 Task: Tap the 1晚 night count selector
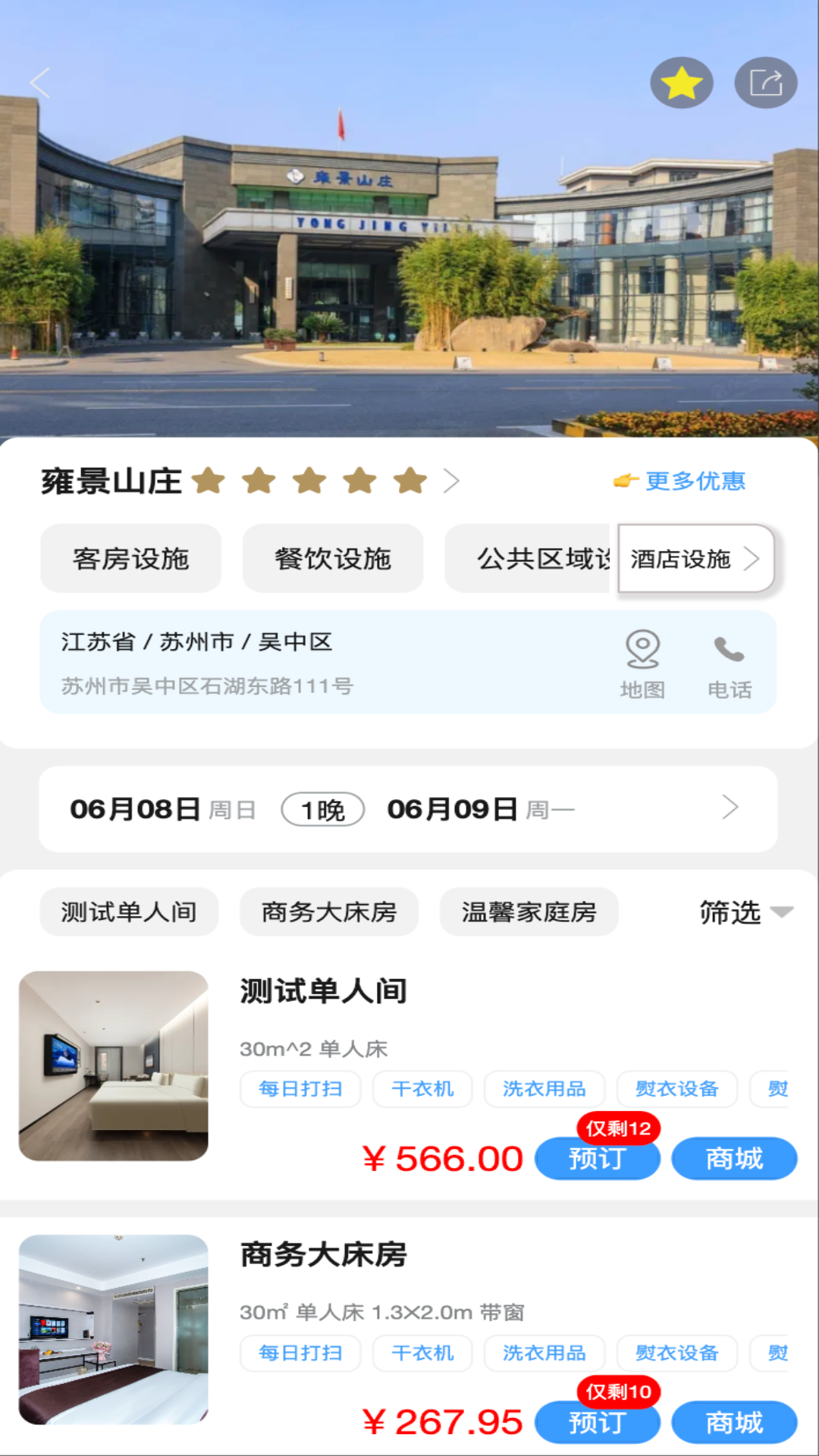(x=322, y=809)
